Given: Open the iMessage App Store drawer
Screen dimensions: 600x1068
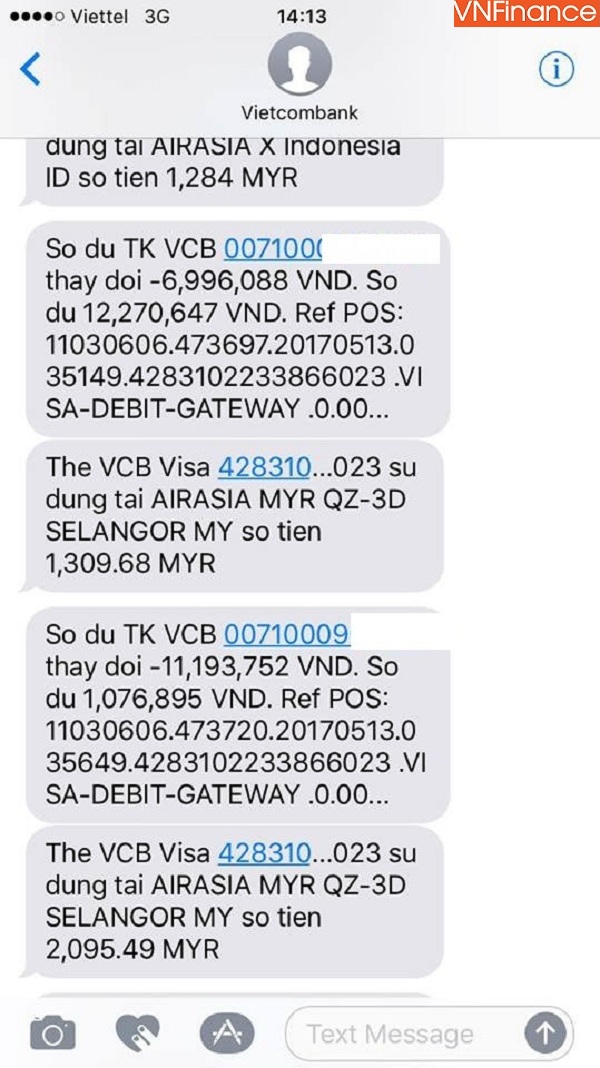Looking at the screenshot, I should click(x=223, y=1030).
